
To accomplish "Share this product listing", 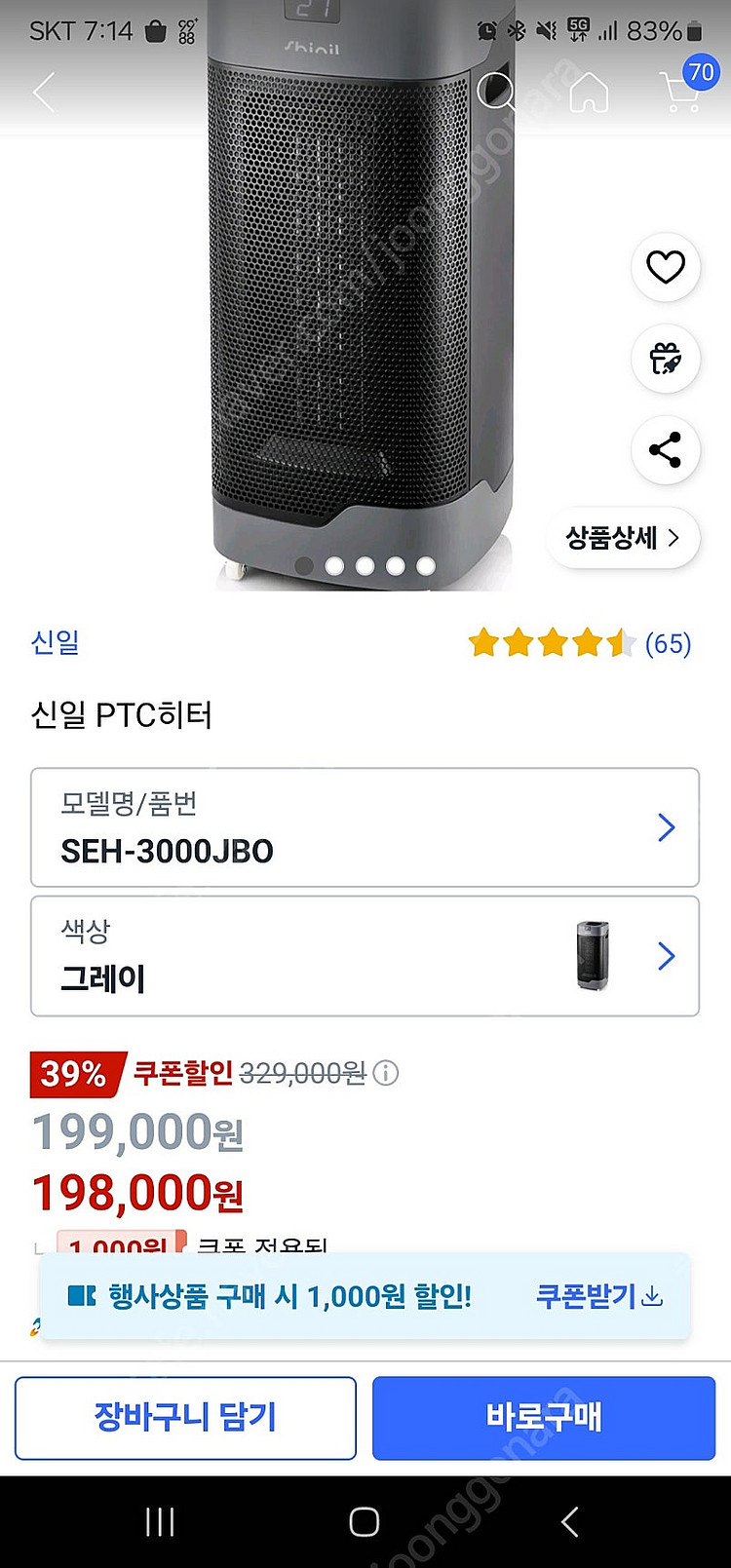I will coord(666,449).
